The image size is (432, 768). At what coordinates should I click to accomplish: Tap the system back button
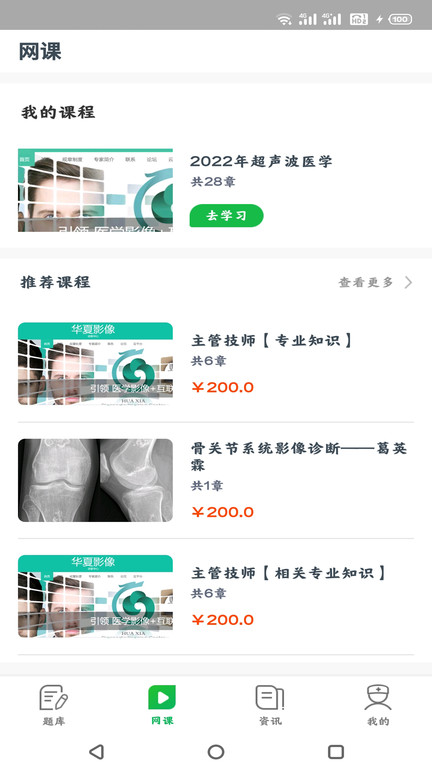tap(96, 751)
